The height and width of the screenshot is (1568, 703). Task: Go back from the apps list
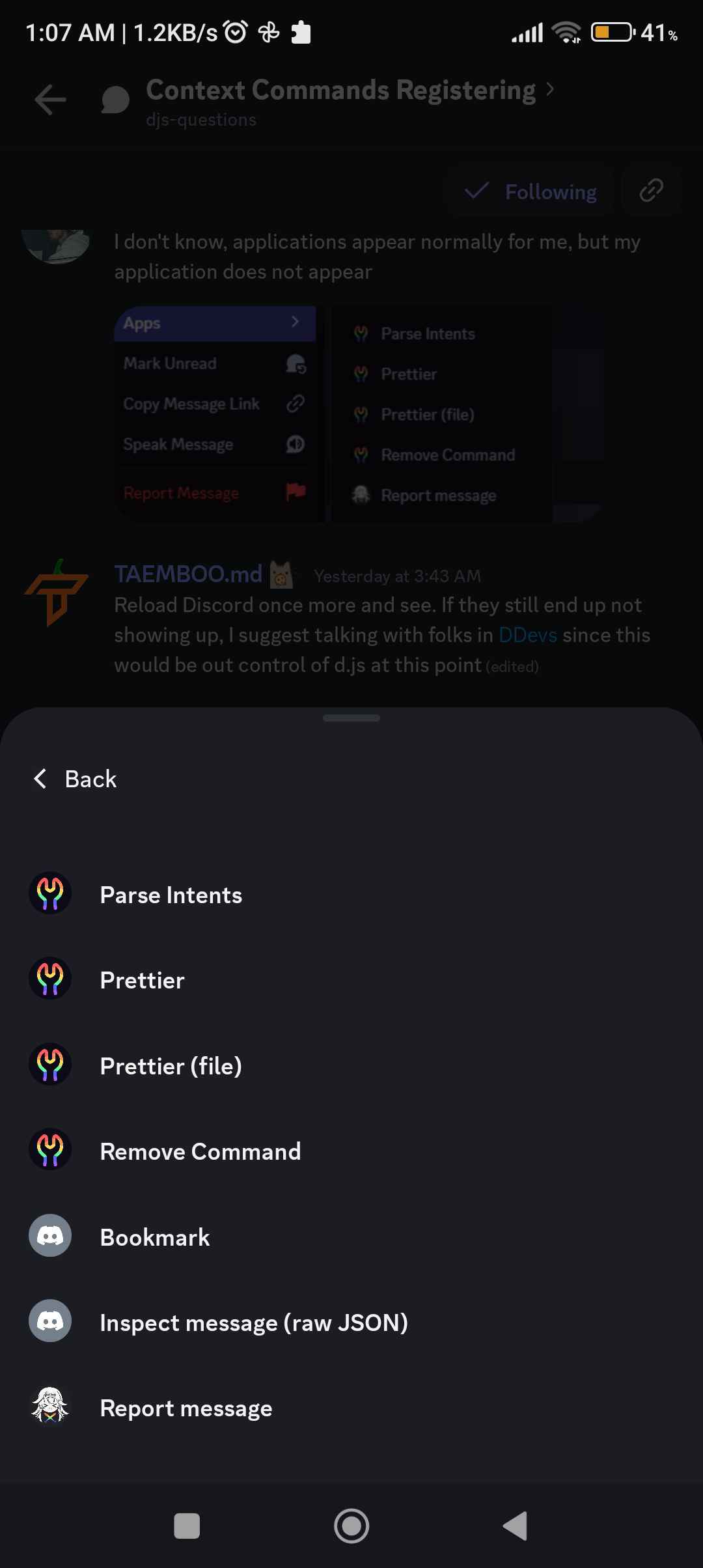[75, 779]
